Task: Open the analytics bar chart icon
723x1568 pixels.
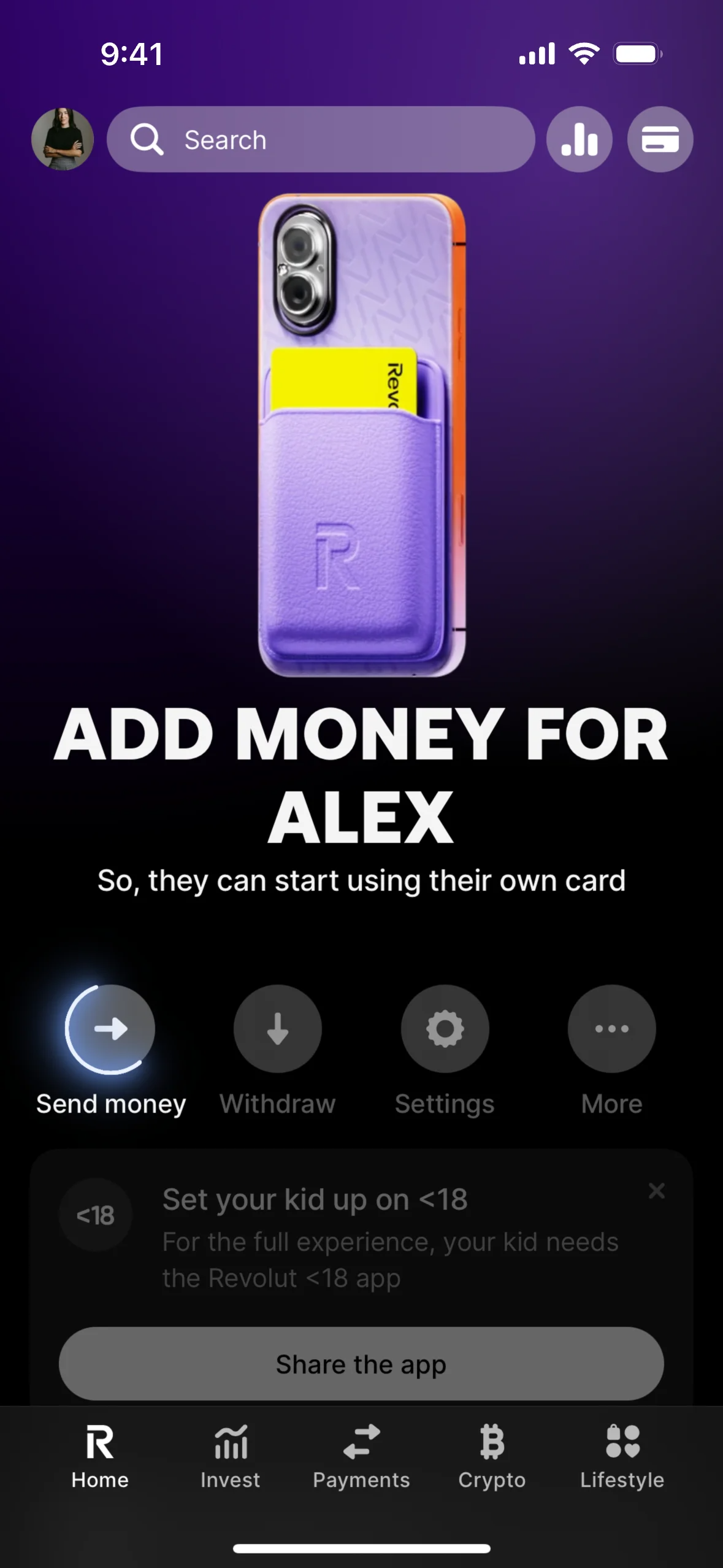Action: pos(579,139)
